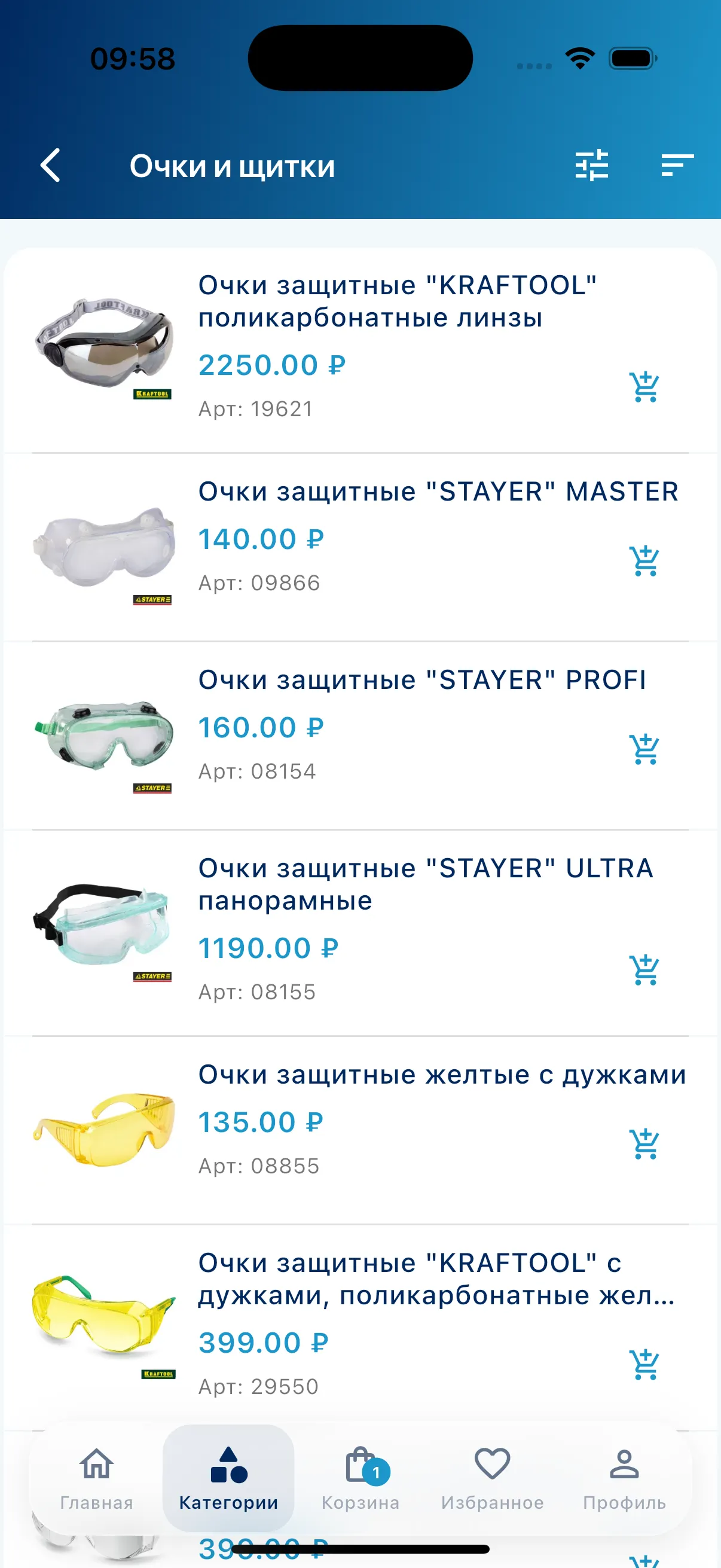Select the Категории tab
This screenshot has height=1568, width=721.
[x=228, y=1478]
